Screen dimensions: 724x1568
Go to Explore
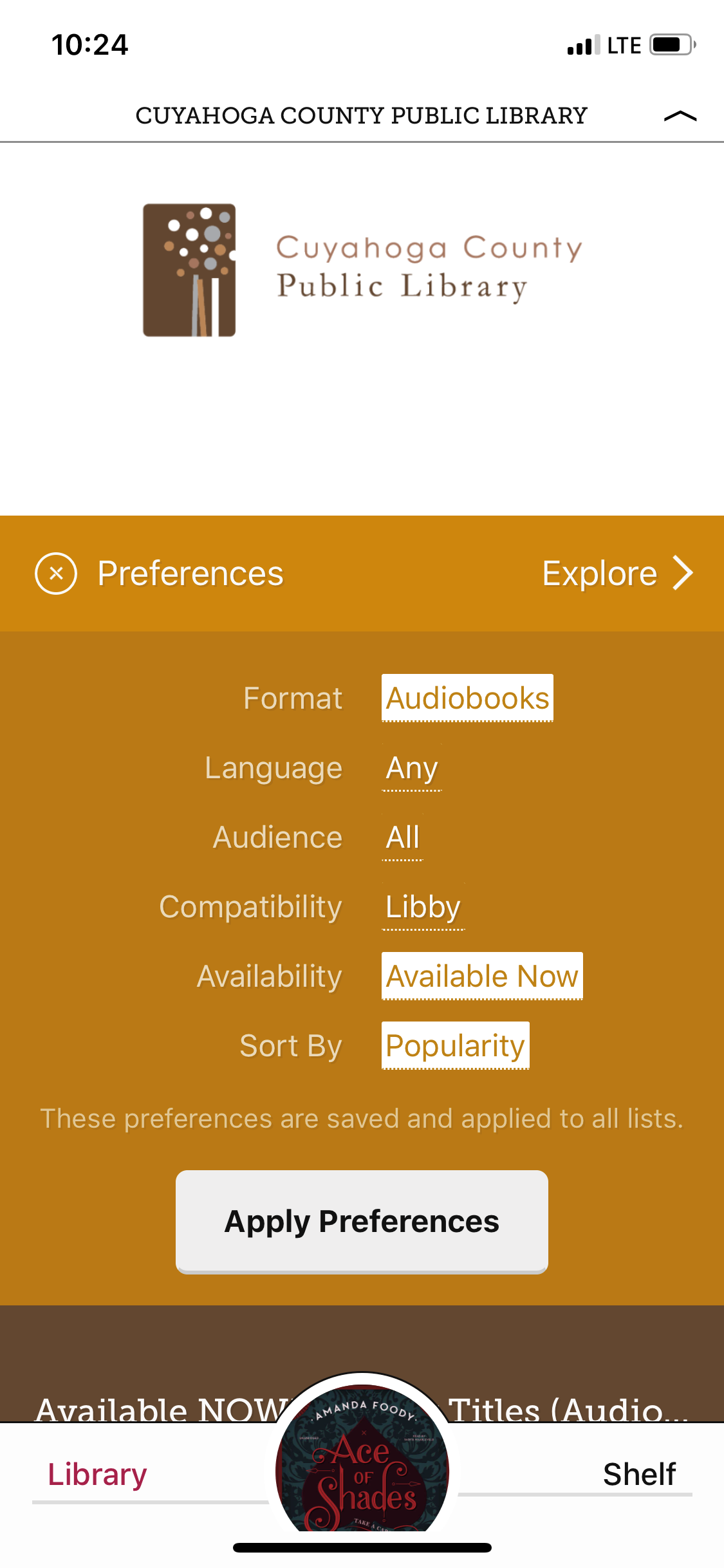(617, 574)
